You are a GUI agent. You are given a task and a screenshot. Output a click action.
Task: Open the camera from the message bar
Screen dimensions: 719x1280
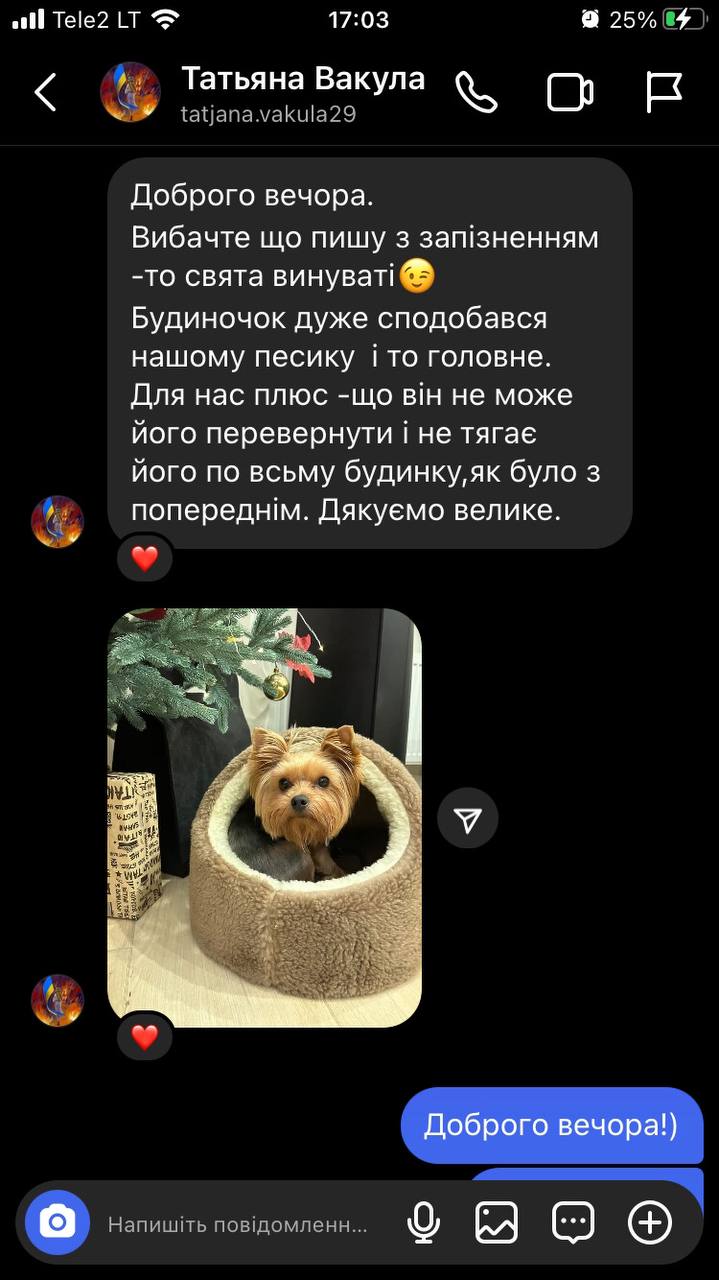click(x=57, y=1222)
